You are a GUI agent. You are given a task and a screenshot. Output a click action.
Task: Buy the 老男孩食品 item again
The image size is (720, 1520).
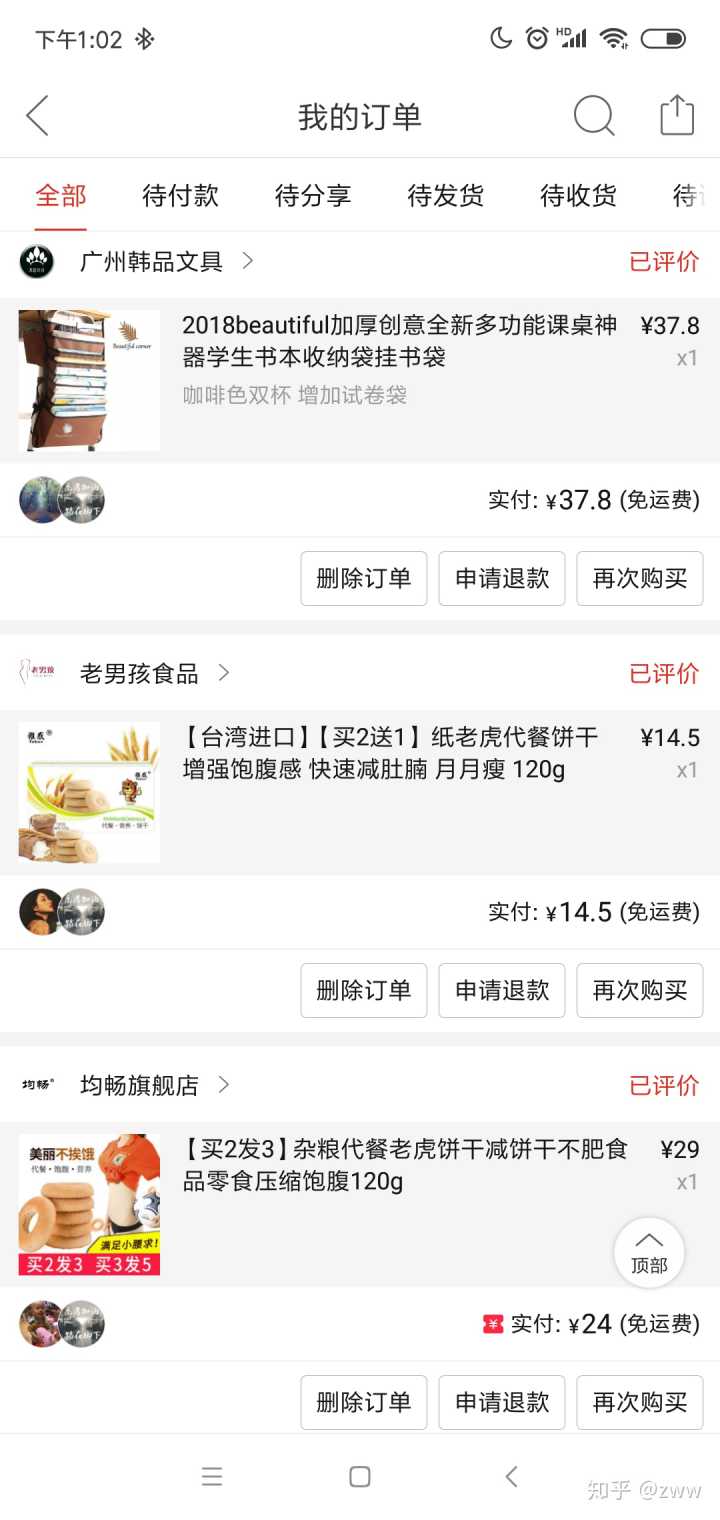pos(640,990)
